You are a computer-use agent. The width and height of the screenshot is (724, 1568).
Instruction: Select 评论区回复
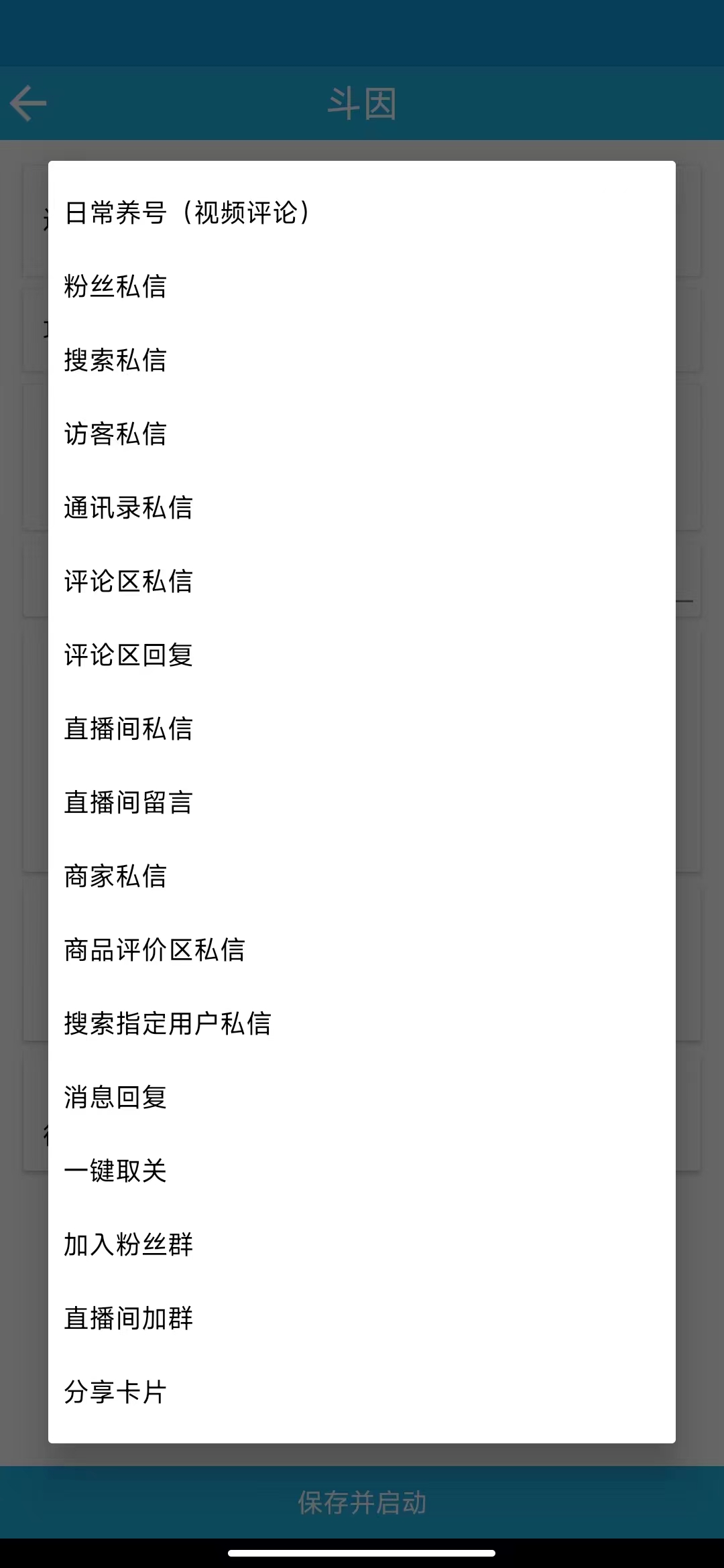point(362,655)
